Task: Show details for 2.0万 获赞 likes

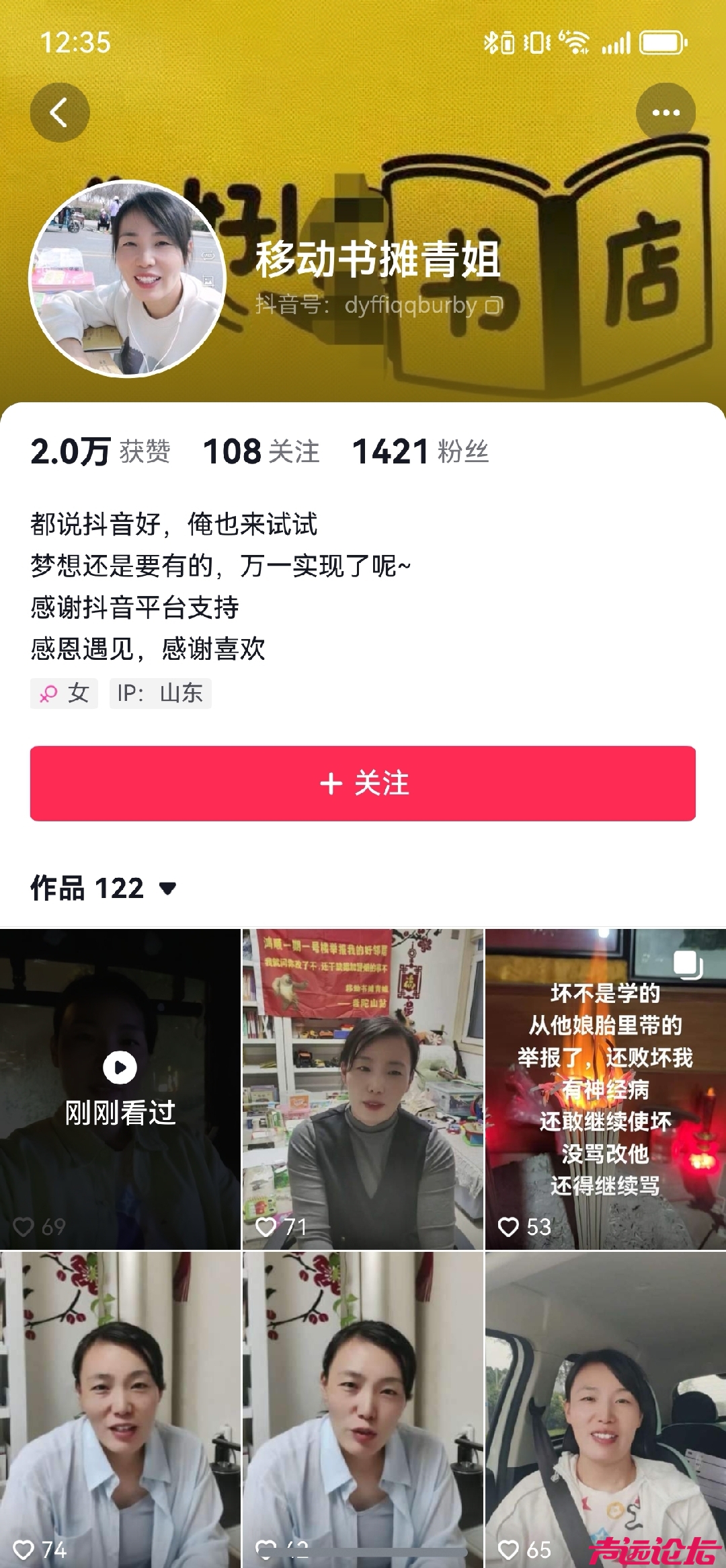Action: 100,451
